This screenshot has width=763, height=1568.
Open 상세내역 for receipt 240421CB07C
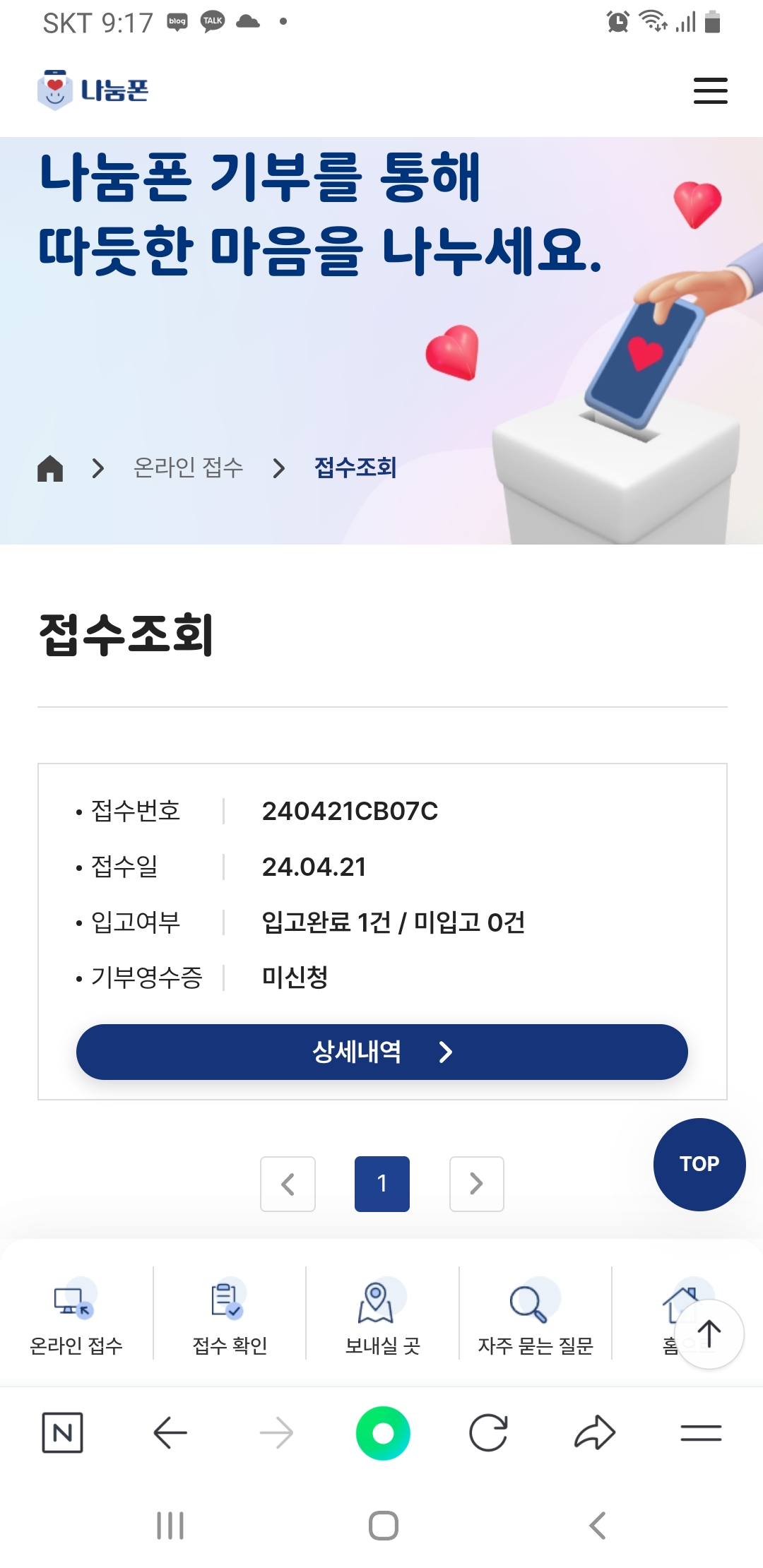[382, 1052]
